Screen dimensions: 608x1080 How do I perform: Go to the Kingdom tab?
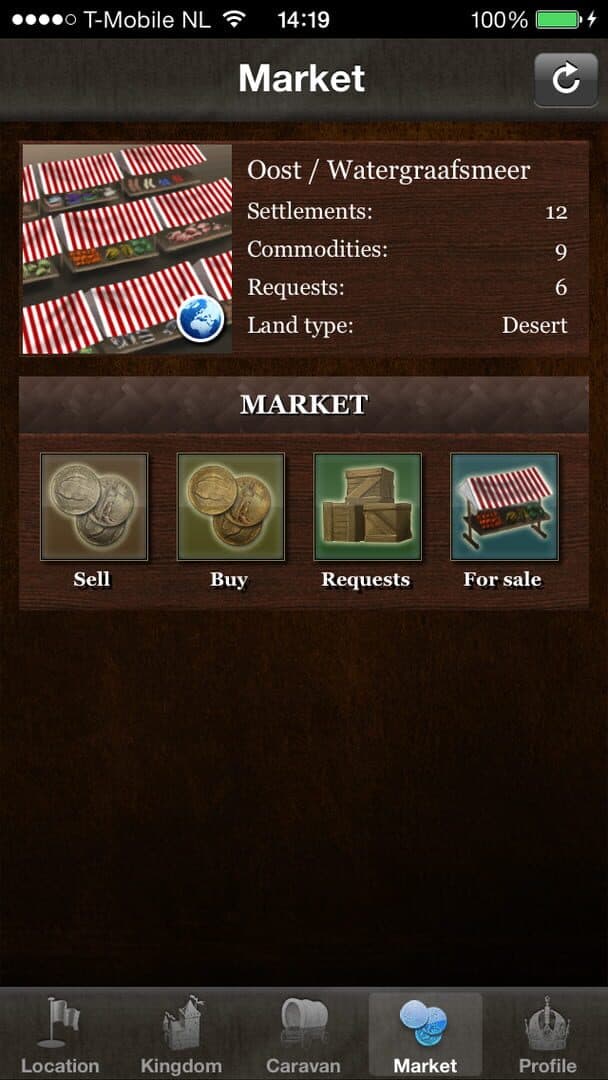pyautogui.click(x=181, y=1036)
